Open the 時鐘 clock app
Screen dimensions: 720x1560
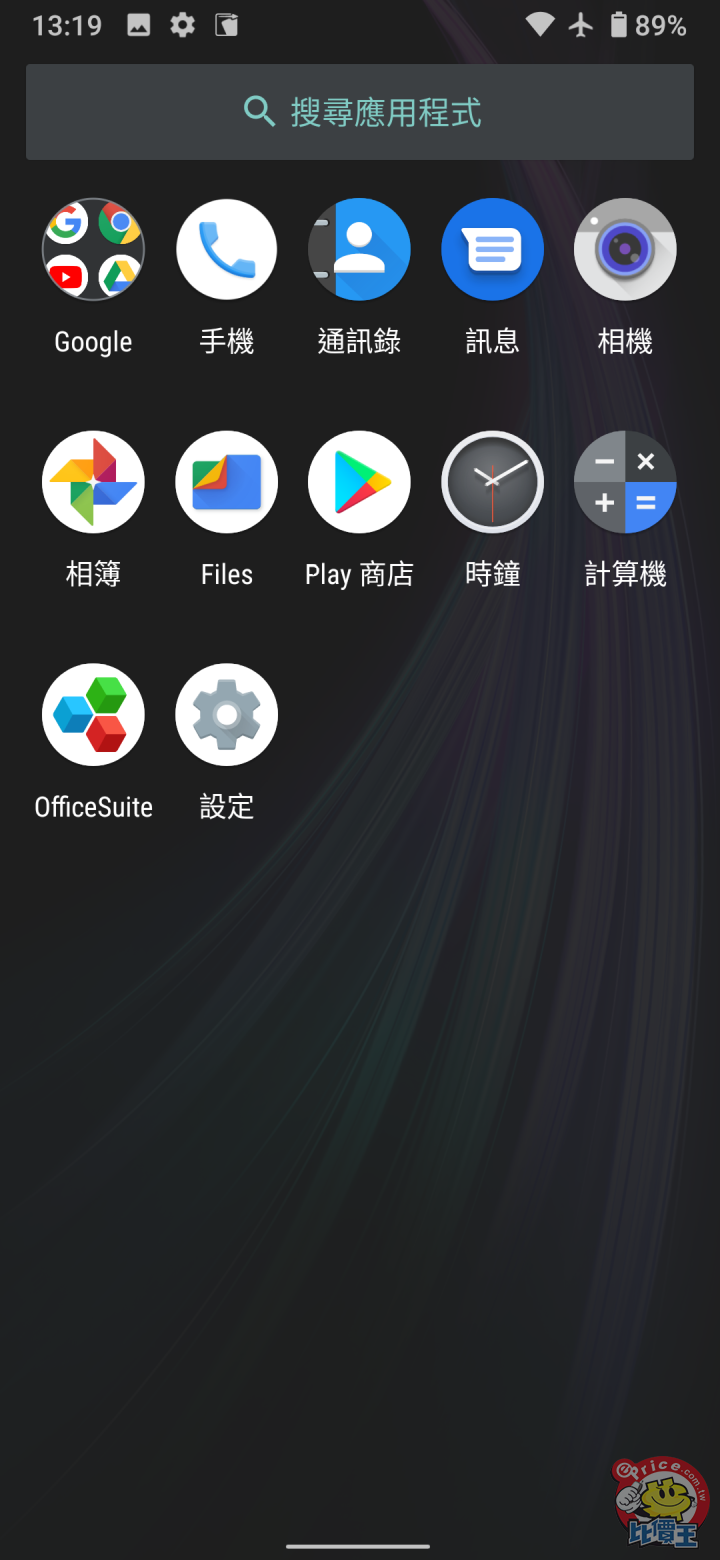[492, 482]
